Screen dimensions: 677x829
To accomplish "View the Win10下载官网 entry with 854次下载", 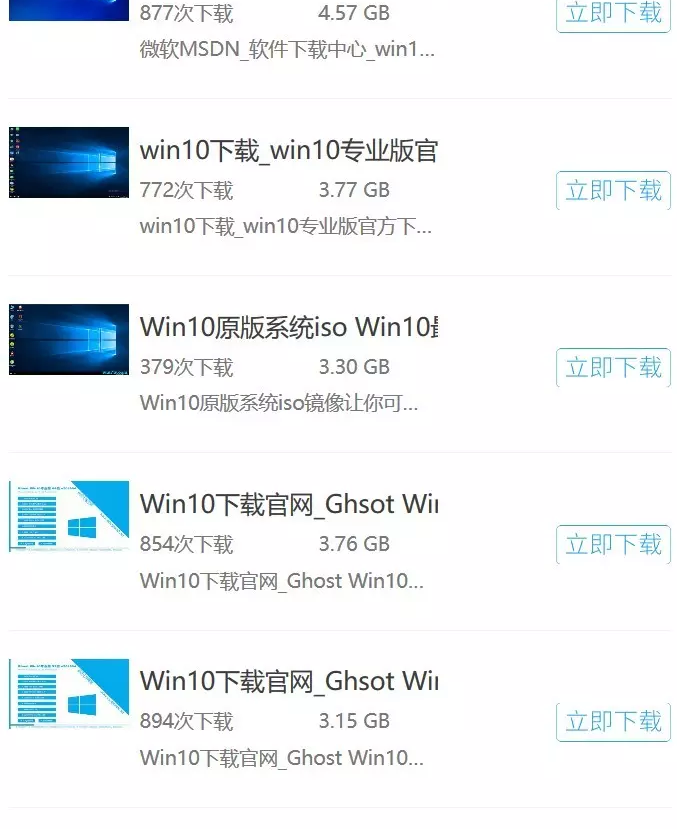I will tap(288, 504).
